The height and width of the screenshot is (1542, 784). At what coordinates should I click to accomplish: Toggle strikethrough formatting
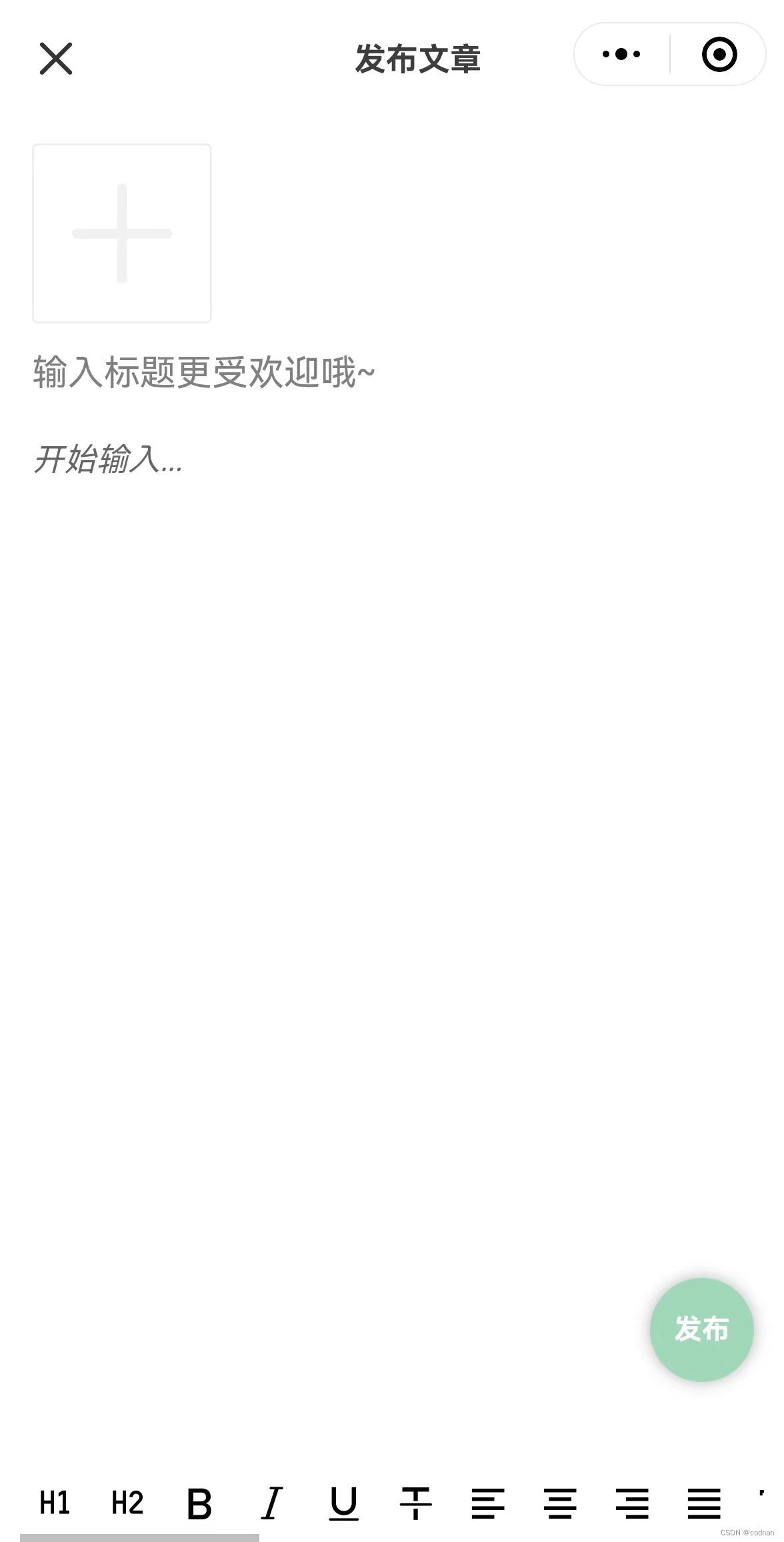(x=416, y=1503)
